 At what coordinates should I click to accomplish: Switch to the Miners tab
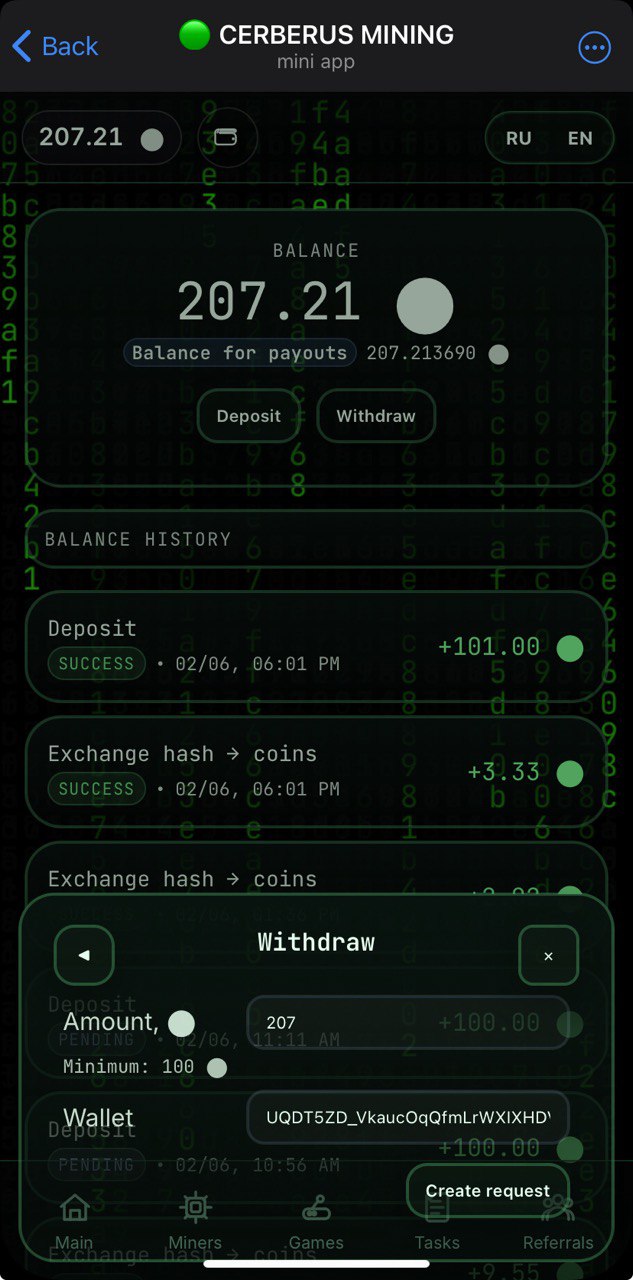coord(195,1222)
